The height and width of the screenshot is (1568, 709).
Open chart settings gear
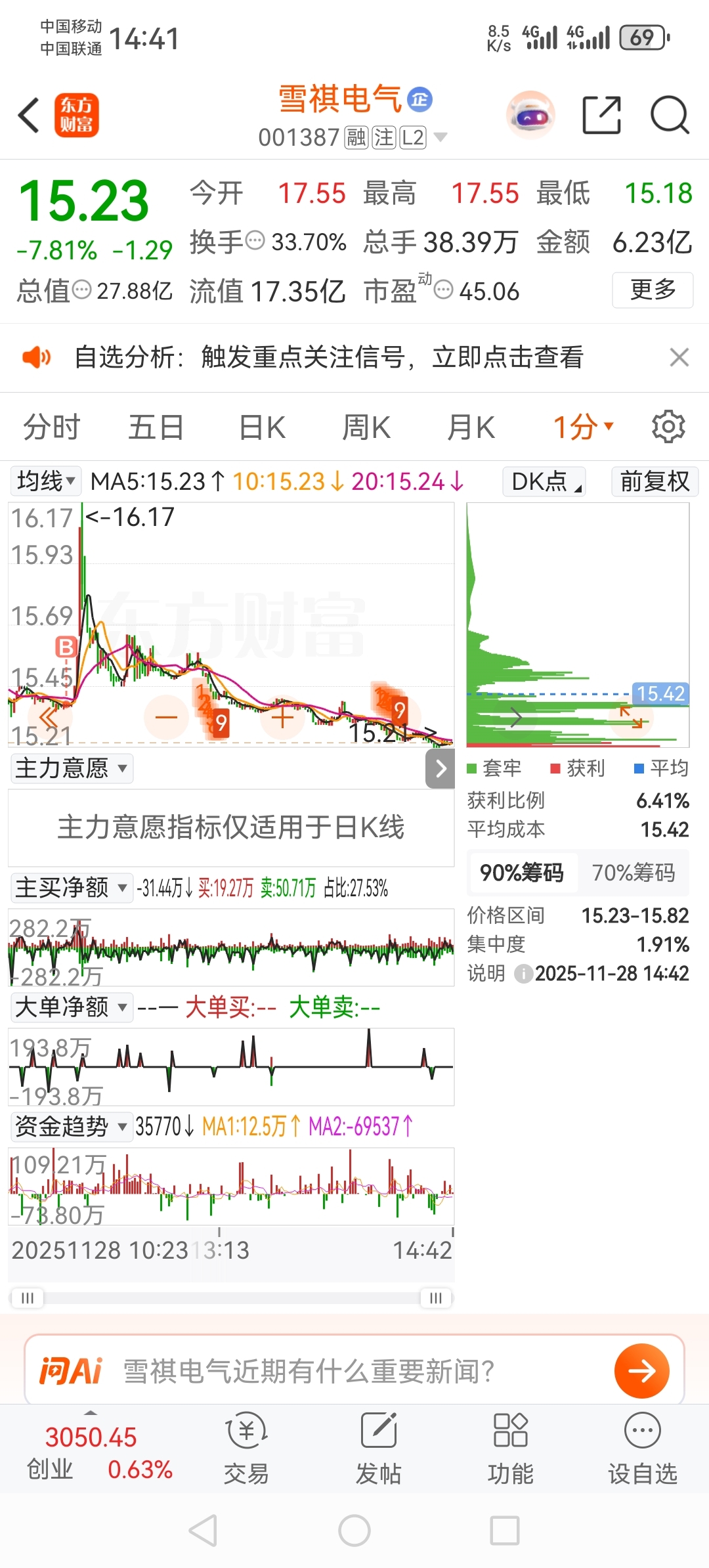click(668, 427)
